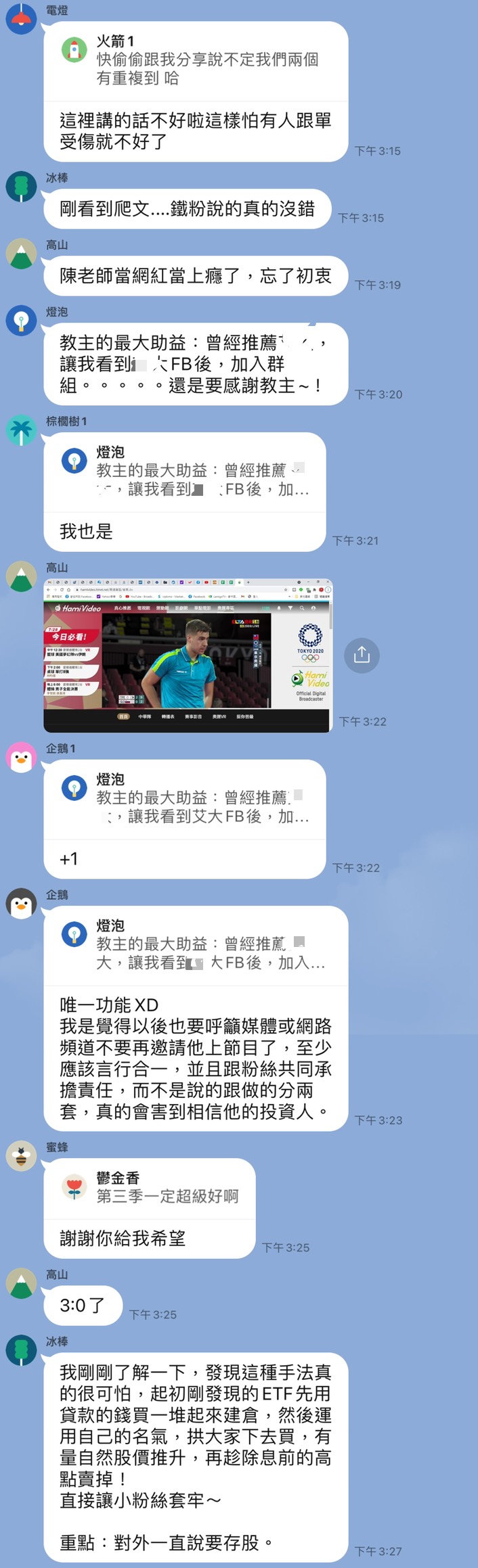Open quoted 燈泡 message in 棕櫚樹1's reply
The image size is (478, 1568).
coord(184,471)
